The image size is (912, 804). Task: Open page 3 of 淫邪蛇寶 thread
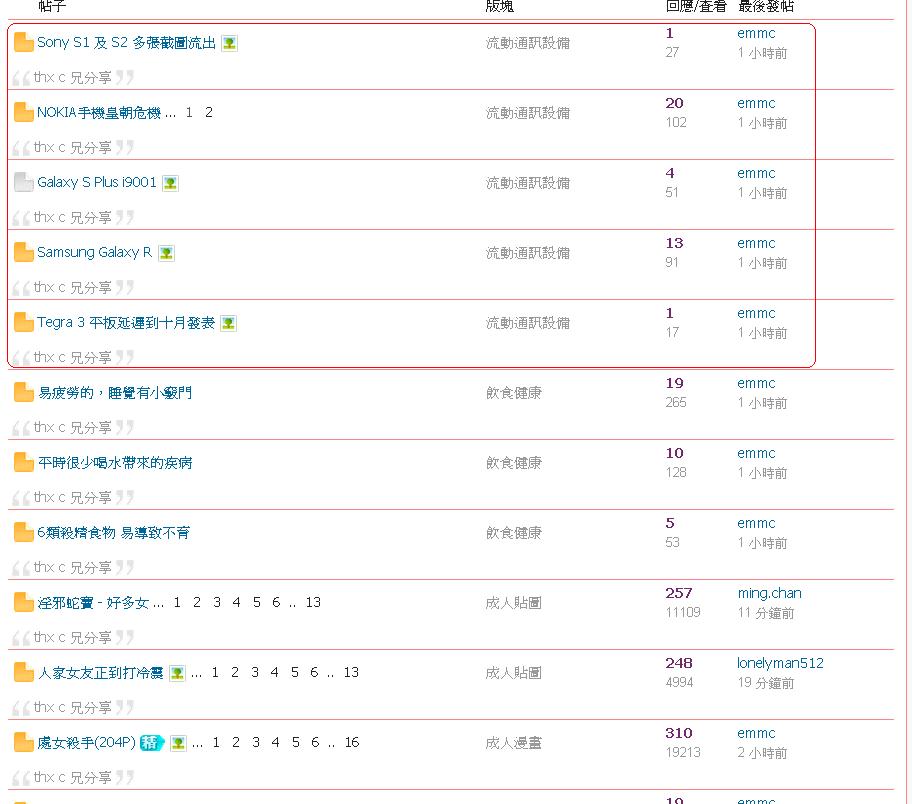[x=216, y=603]
